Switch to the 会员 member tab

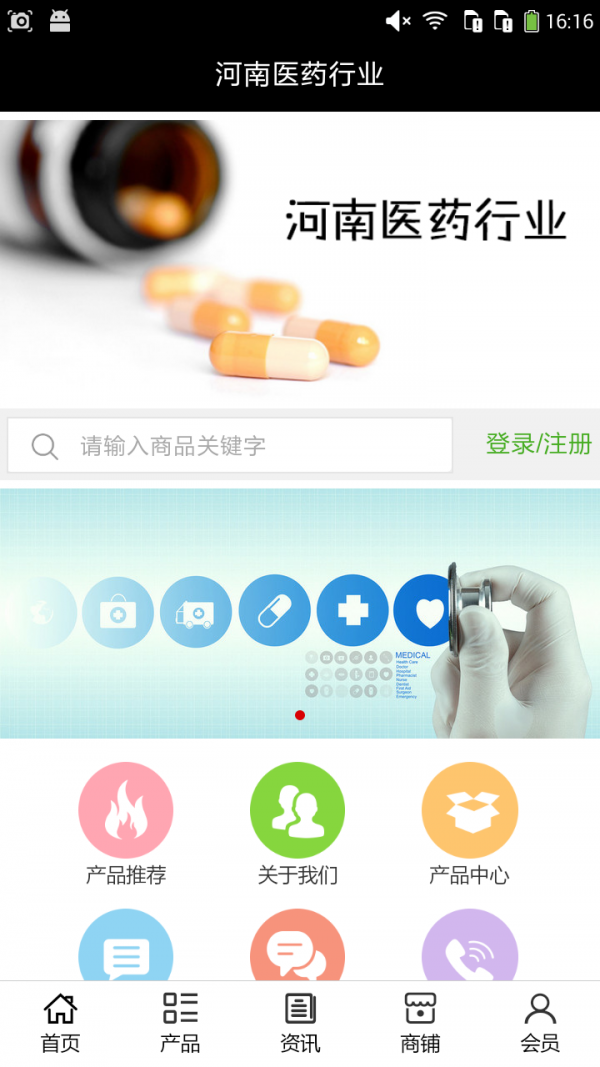point(540,1023)
